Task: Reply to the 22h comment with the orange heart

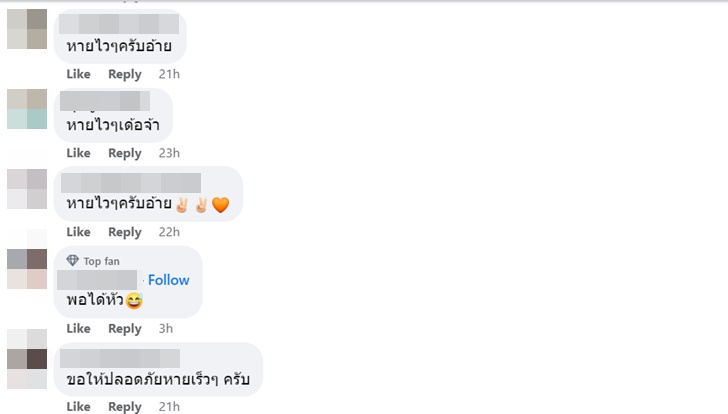Action: [125, 232]
